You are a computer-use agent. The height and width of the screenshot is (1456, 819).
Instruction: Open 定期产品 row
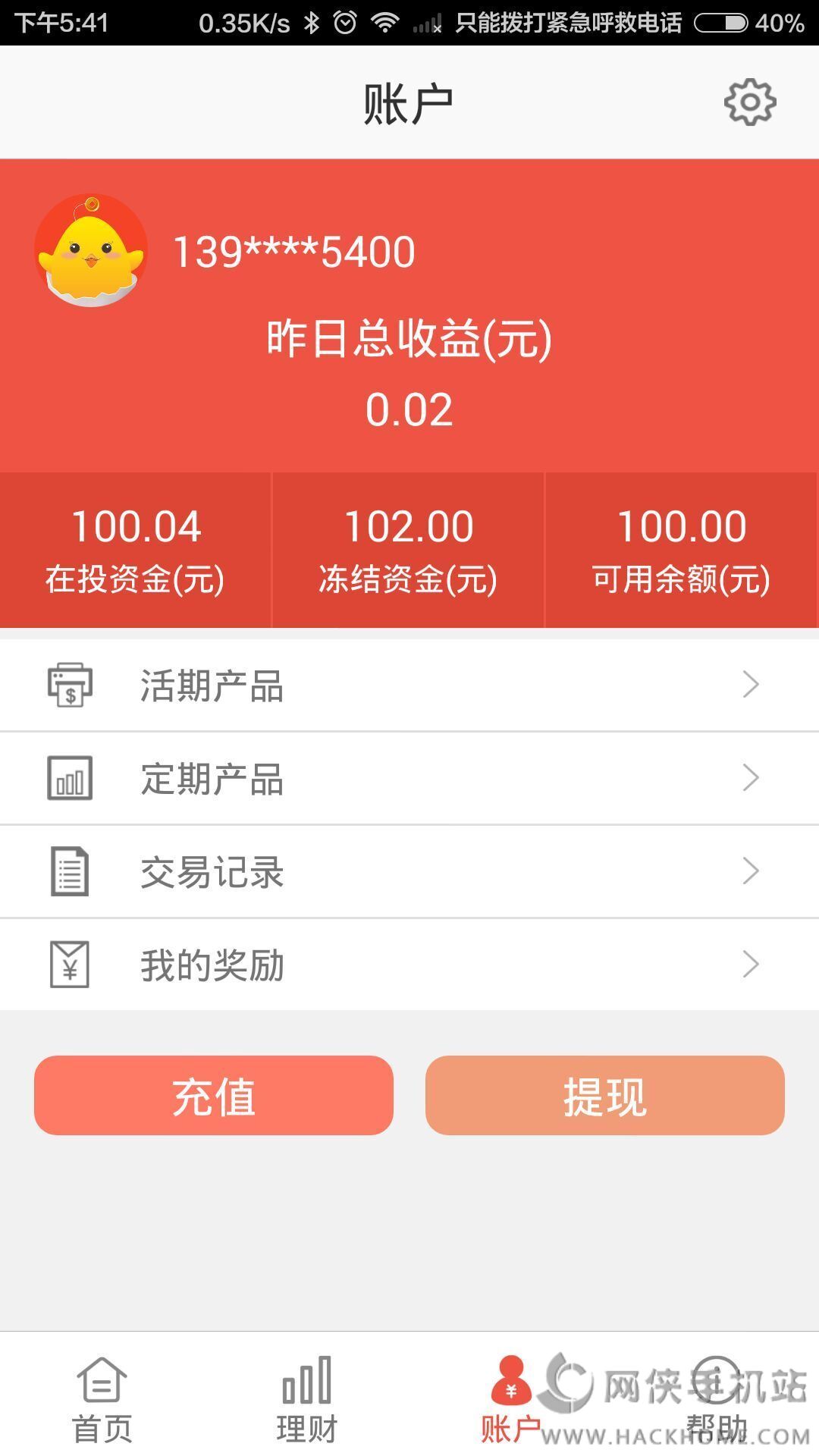tap(409, 779)
